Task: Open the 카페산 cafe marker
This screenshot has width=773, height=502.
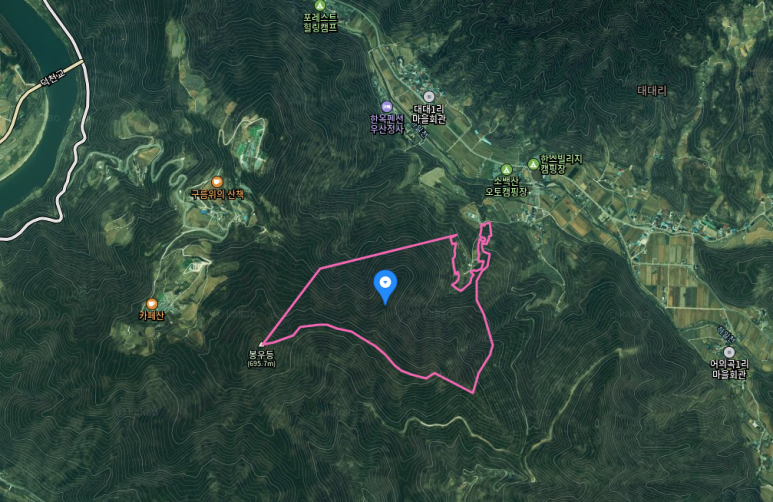Action: point(151,303)
